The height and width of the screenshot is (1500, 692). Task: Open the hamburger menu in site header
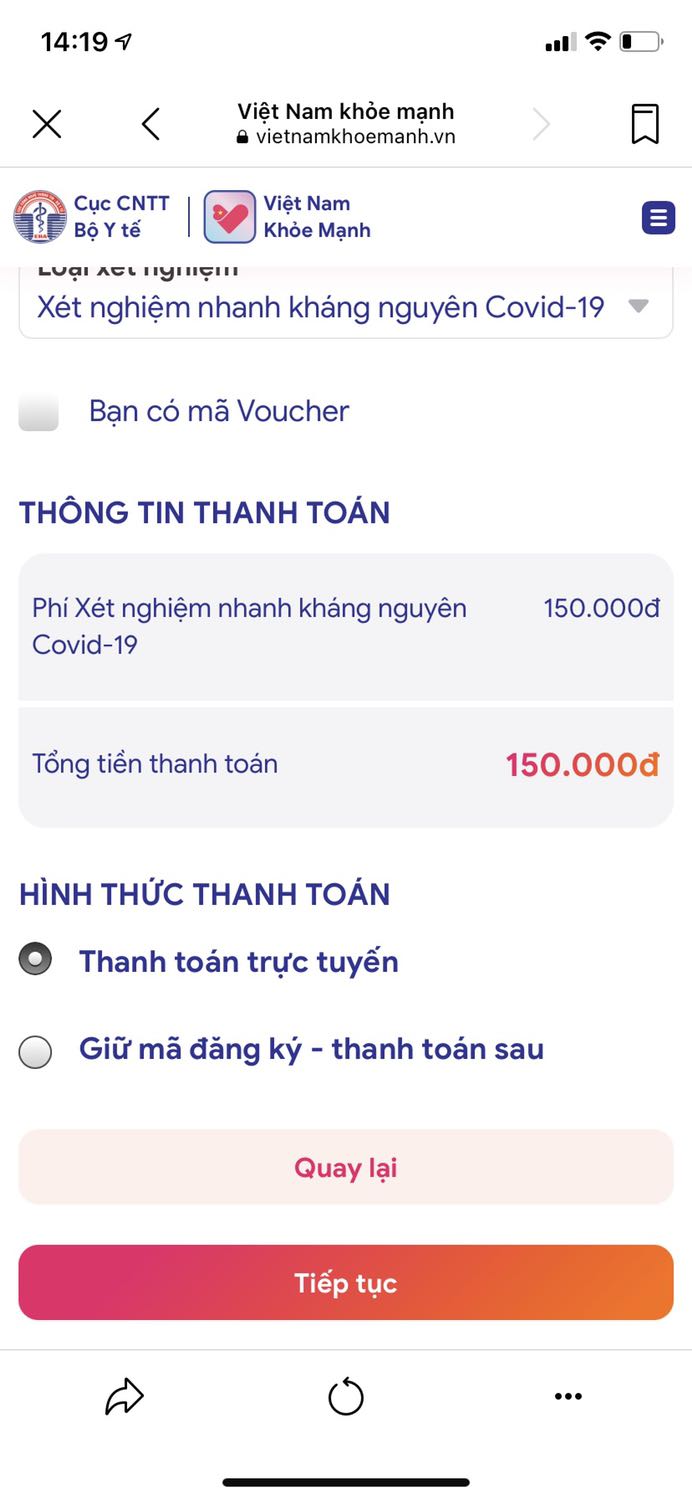658,217
